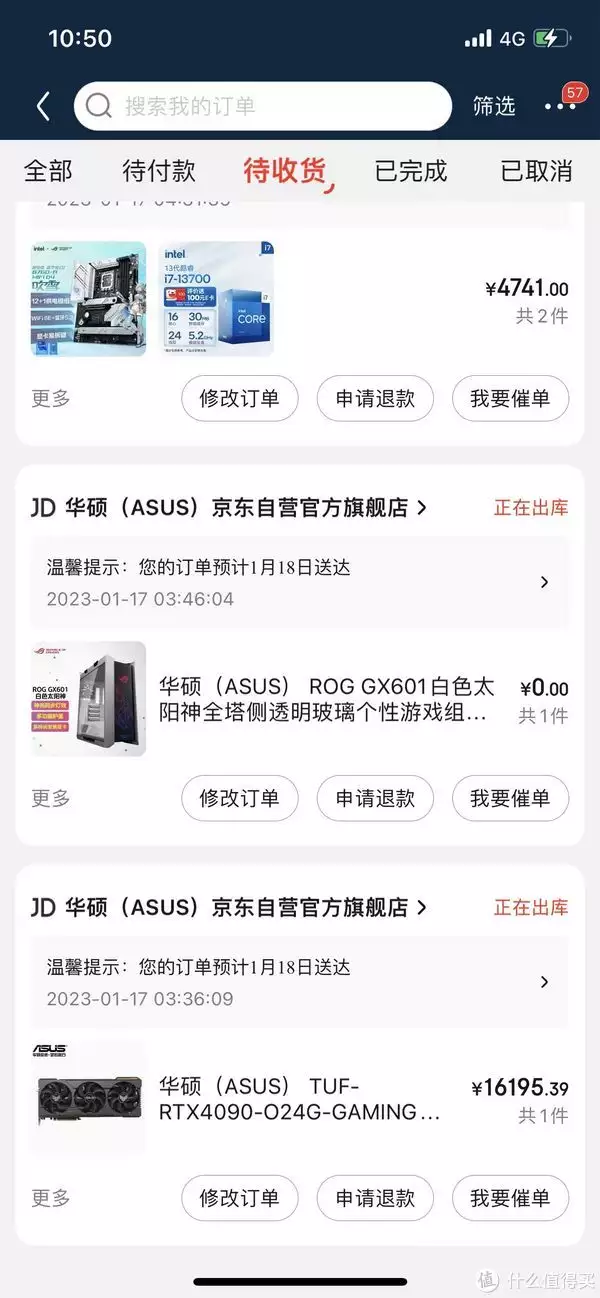600x1298 pixels.
Task: Open the delivery notice dated 2023-01-17 03:36:09
Action: (x=299, y=982)
